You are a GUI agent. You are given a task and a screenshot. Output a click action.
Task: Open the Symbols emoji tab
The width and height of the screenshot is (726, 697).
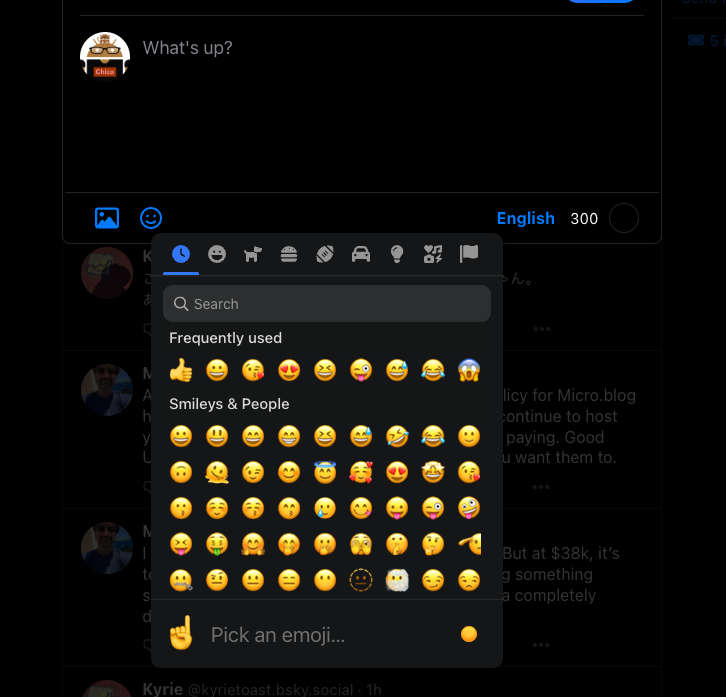coord(433,254)
